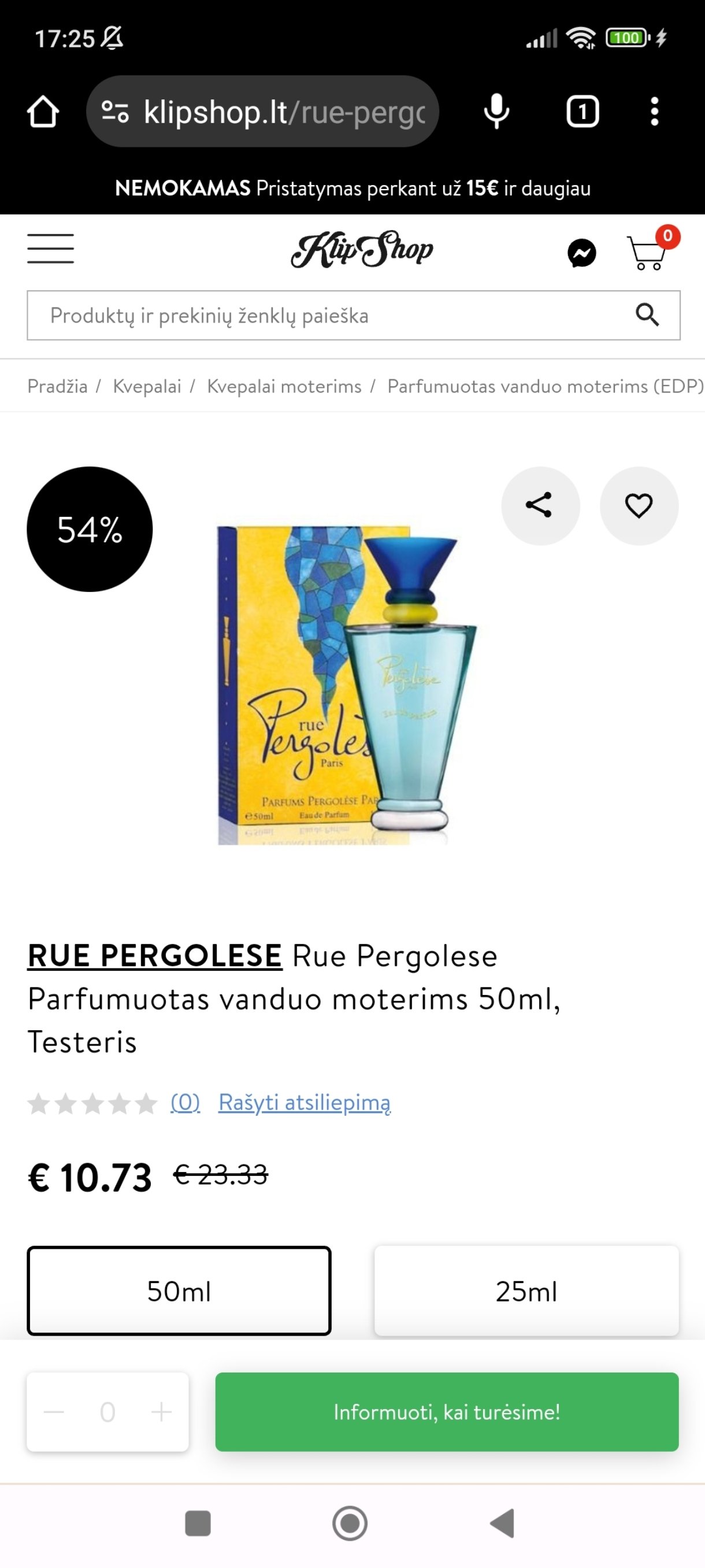Screen dimensions: 705x1568
Task: Select the 25ml size option
Action: point(526,1290)
